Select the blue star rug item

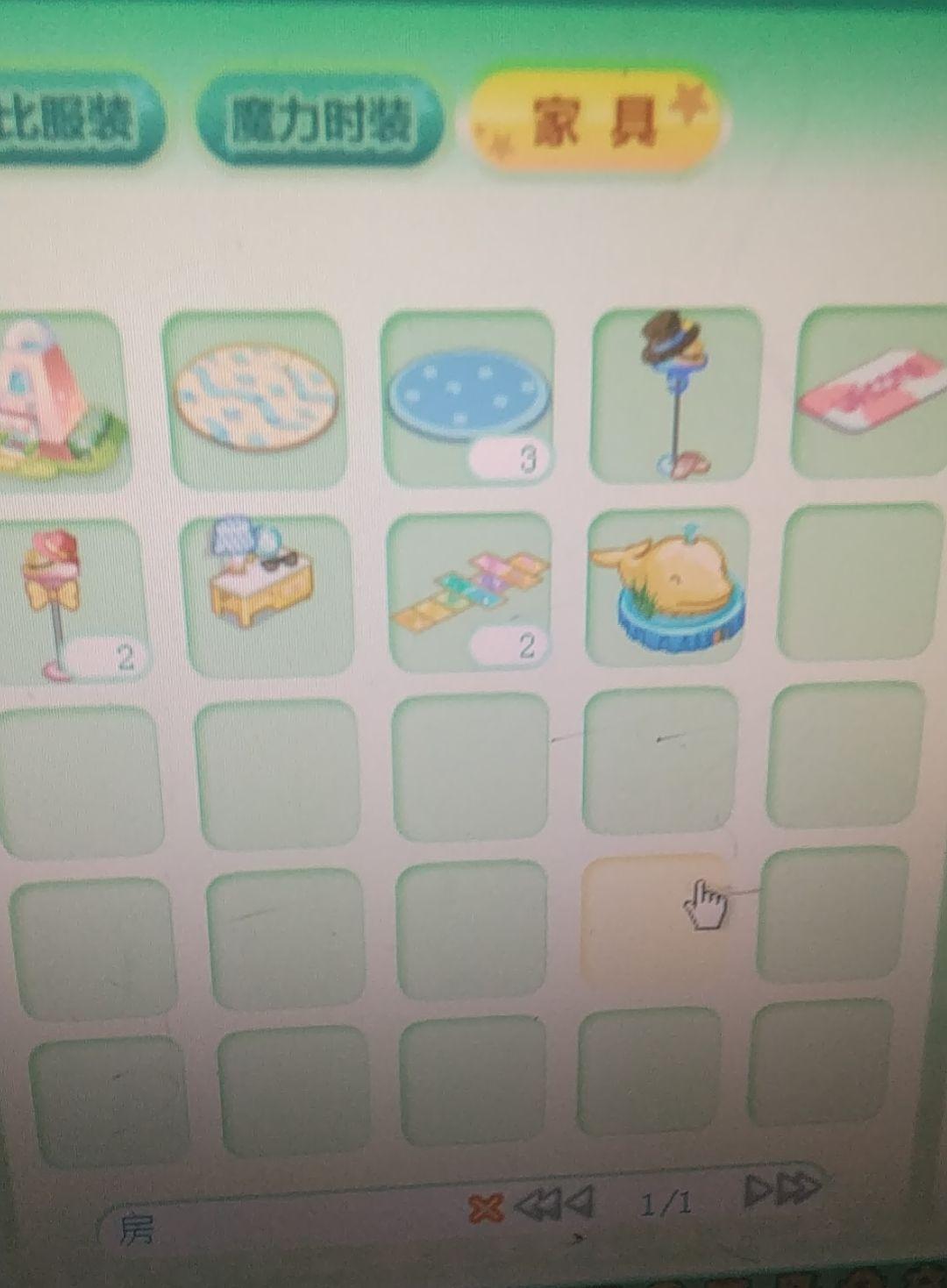(x=468, y=395)
